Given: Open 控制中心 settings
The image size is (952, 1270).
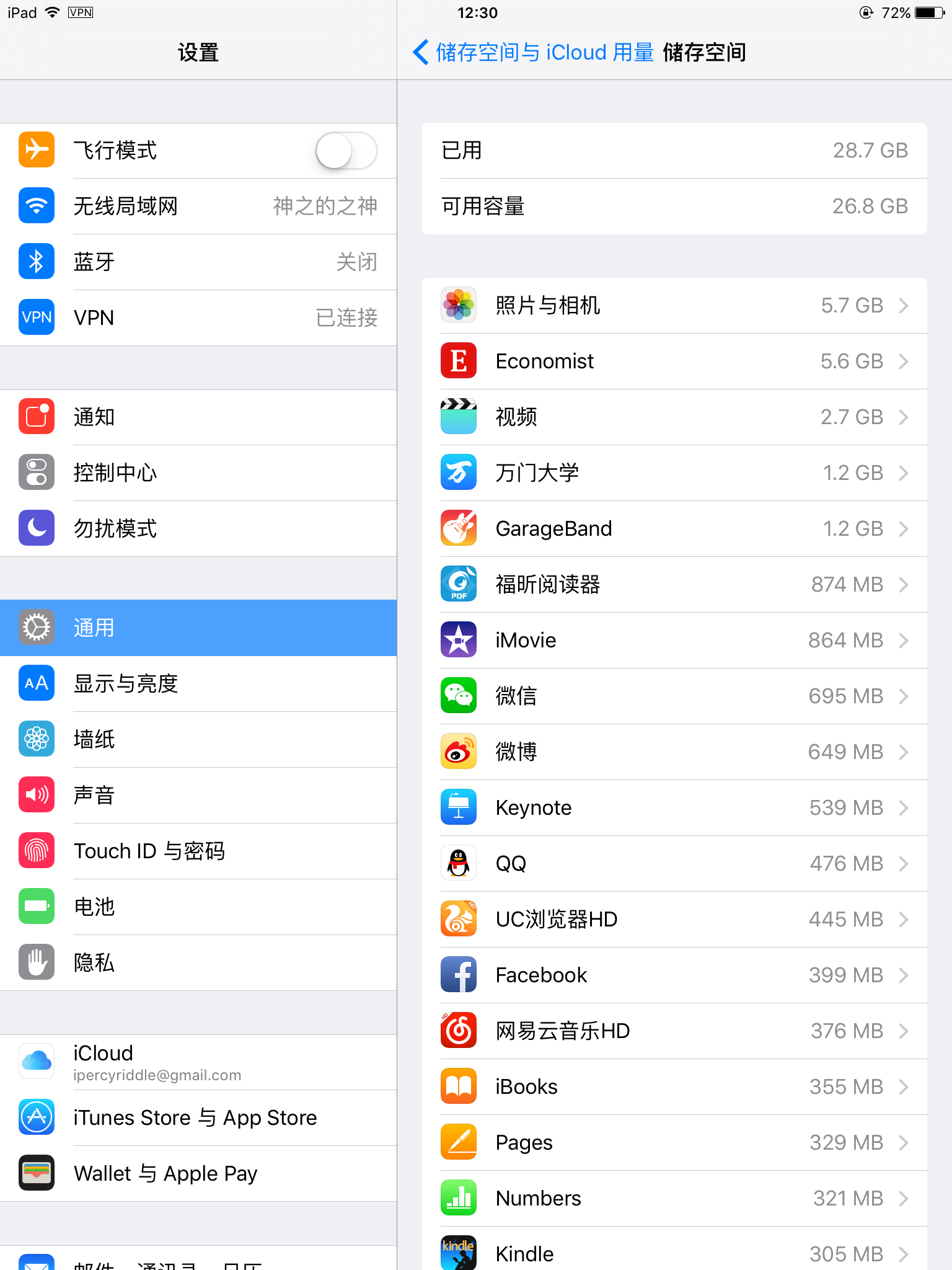Looking at the screenshot, I should coord(198,473).
